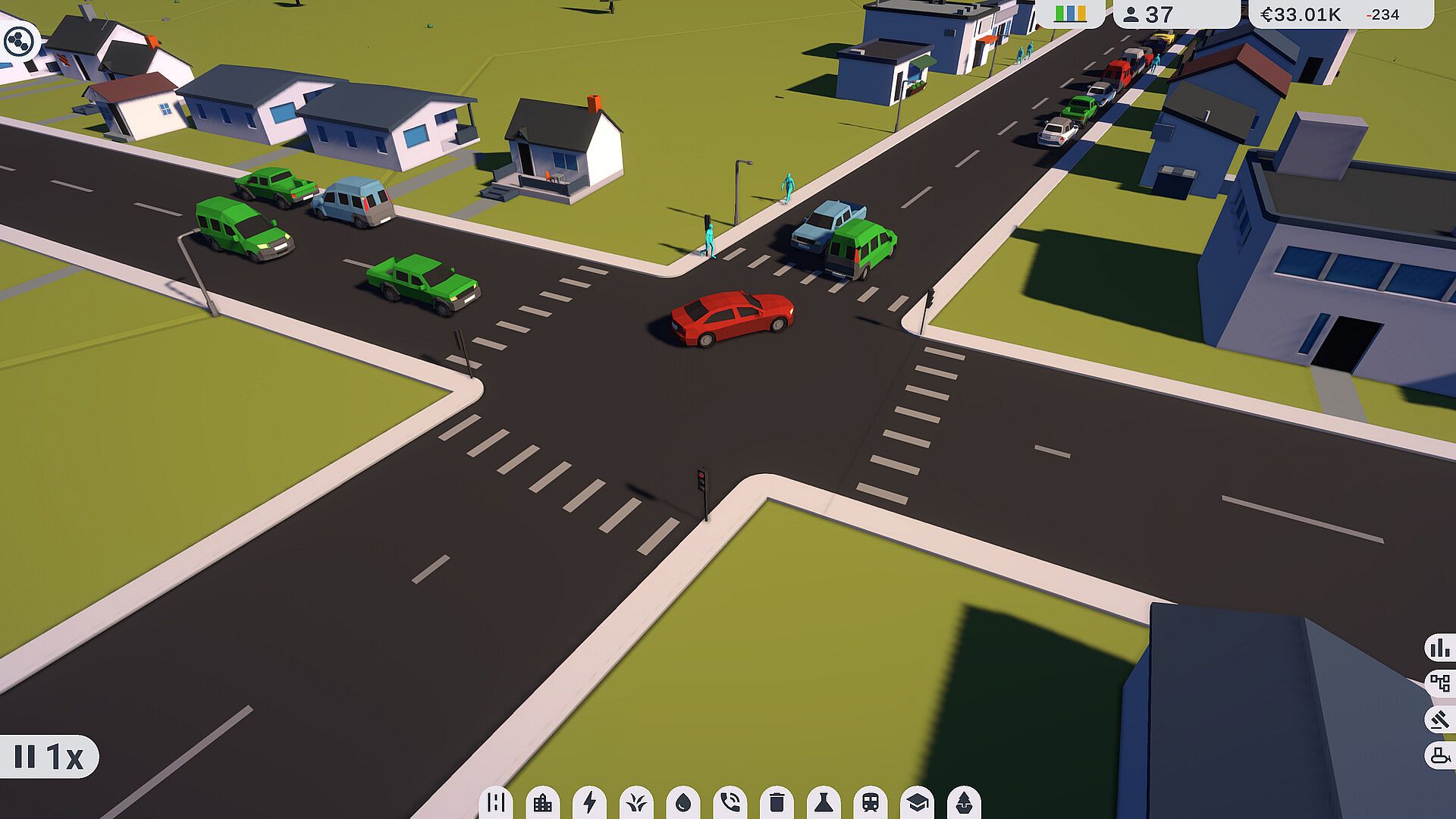Open the hierarchy tree panel
1456x819 pixels.
click(x=1439, y=683)
